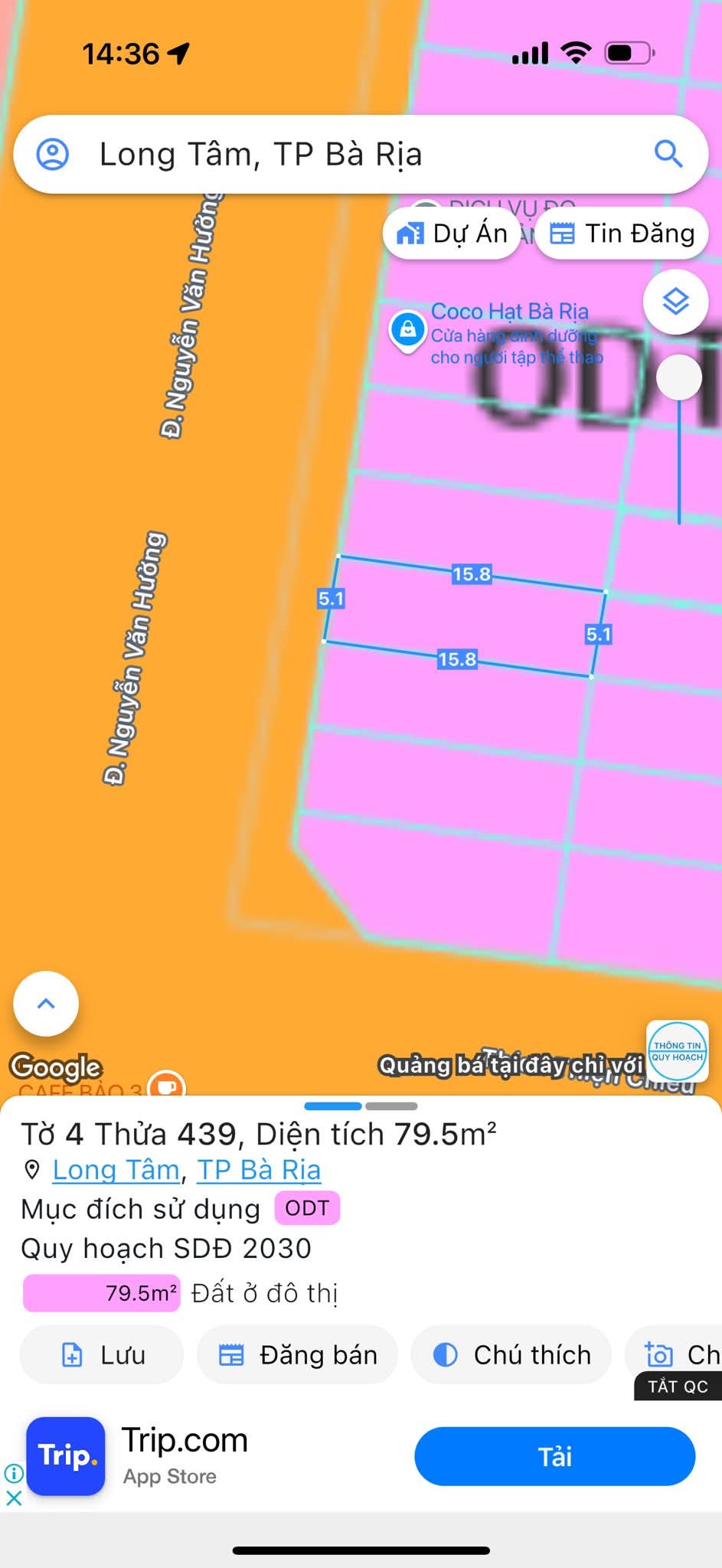The width and height of the screenshot is (722, 1568).
Task: Save the parcel with Lưu
Action: [x=102, y=1354]
